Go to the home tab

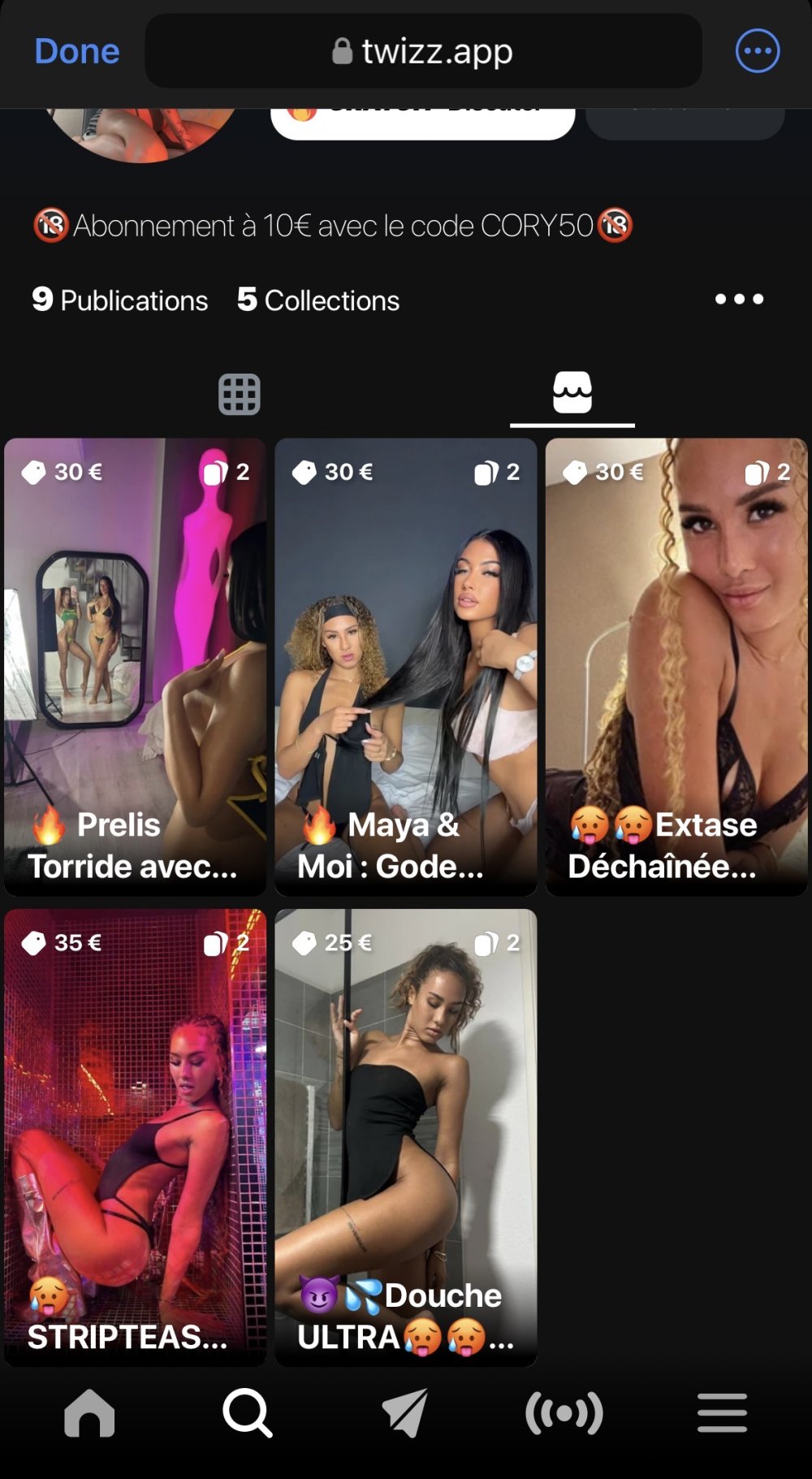89,1413
